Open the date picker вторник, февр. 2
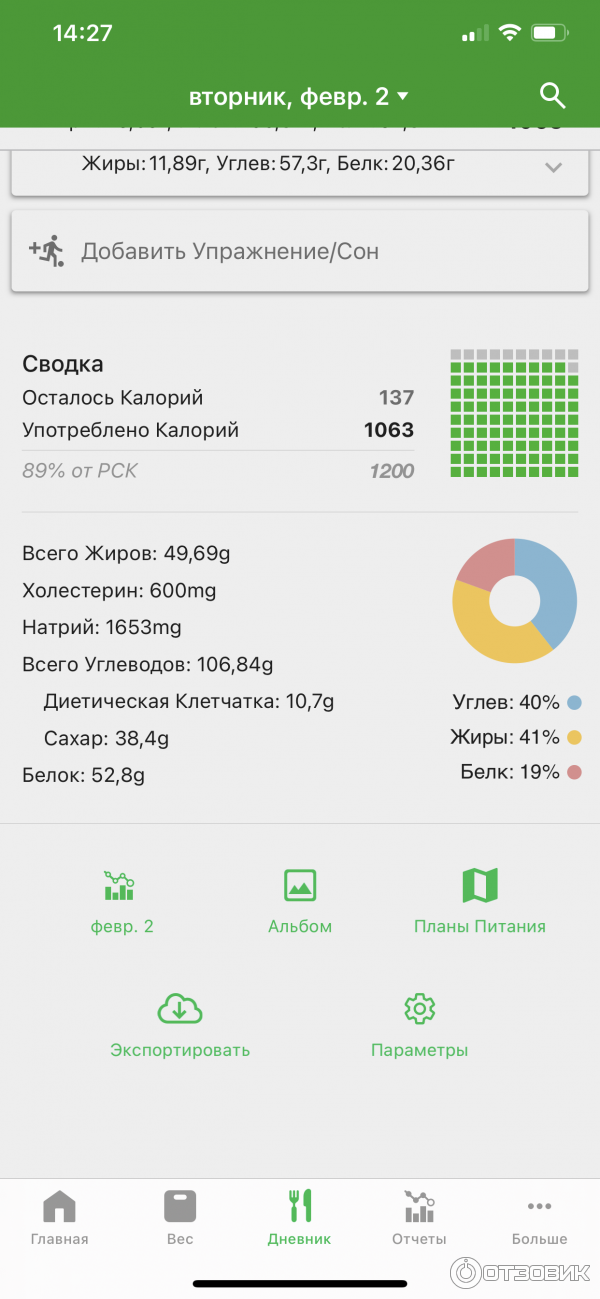 [299, 97]
